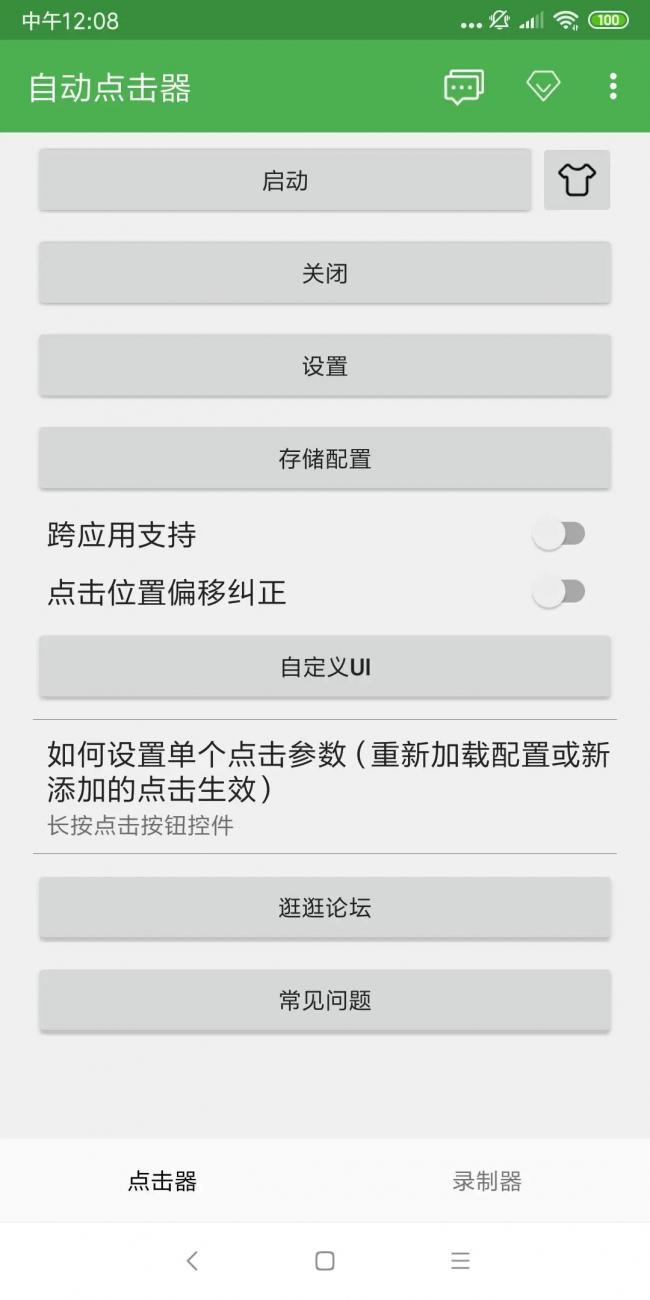This screenshot has height=1300, width=650.
Task: Open the overflow menu
Action: 613,87
